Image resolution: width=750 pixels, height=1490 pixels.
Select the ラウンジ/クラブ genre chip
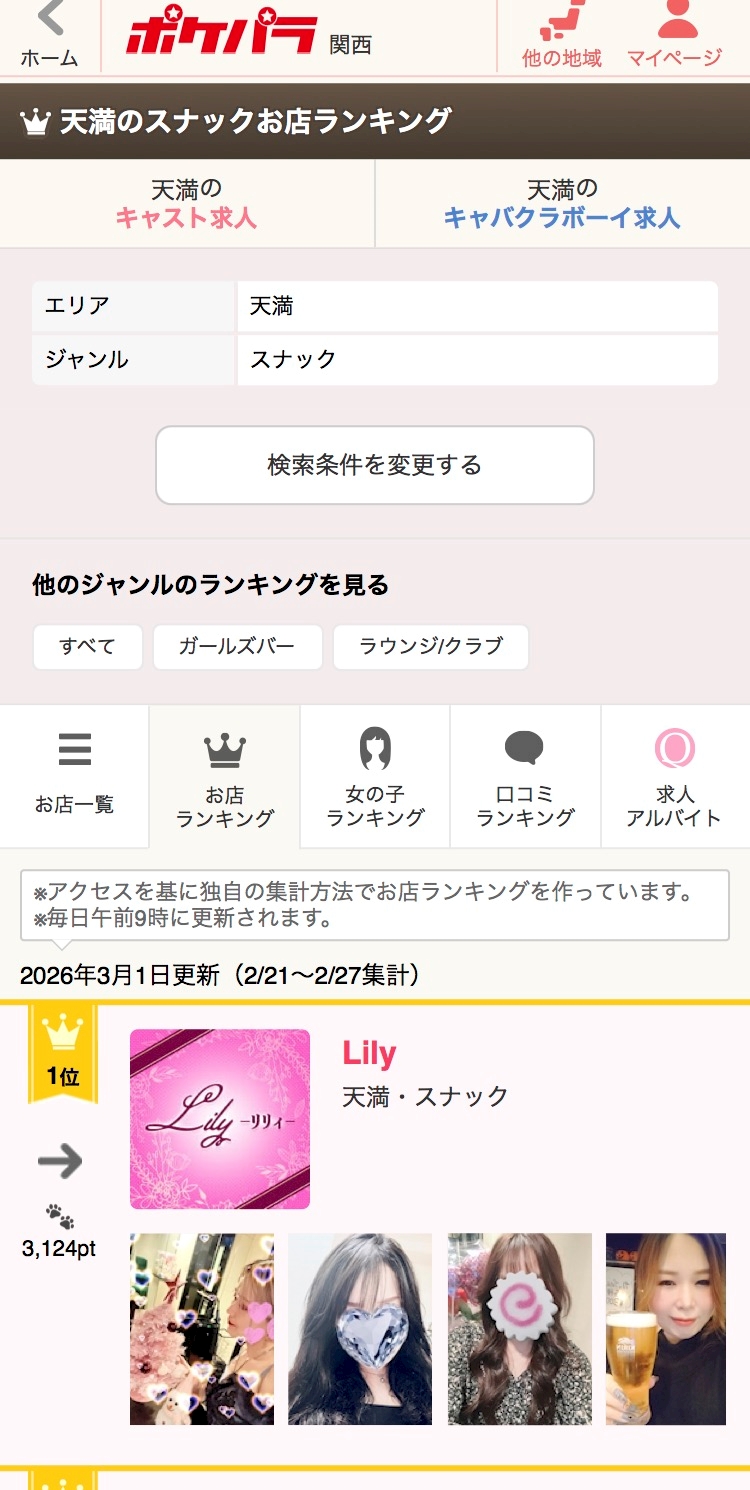[430, 646]
